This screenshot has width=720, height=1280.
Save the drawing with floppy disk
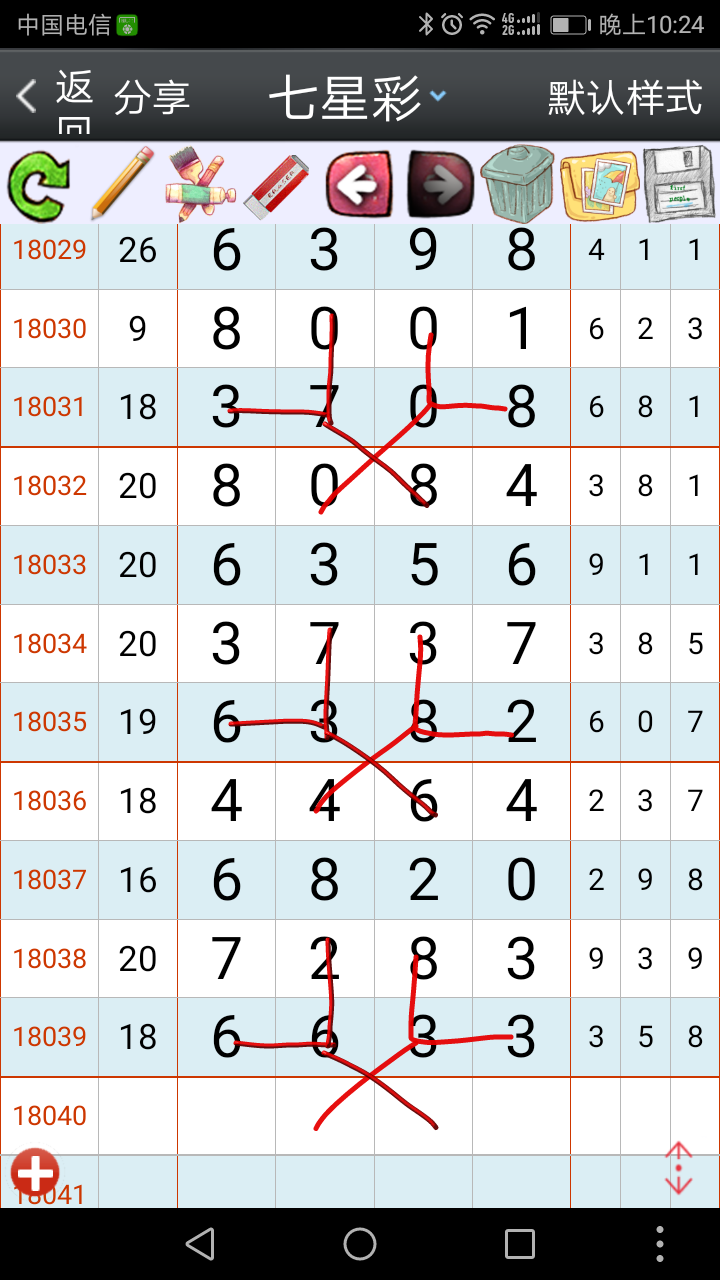[x=679, y=184]
